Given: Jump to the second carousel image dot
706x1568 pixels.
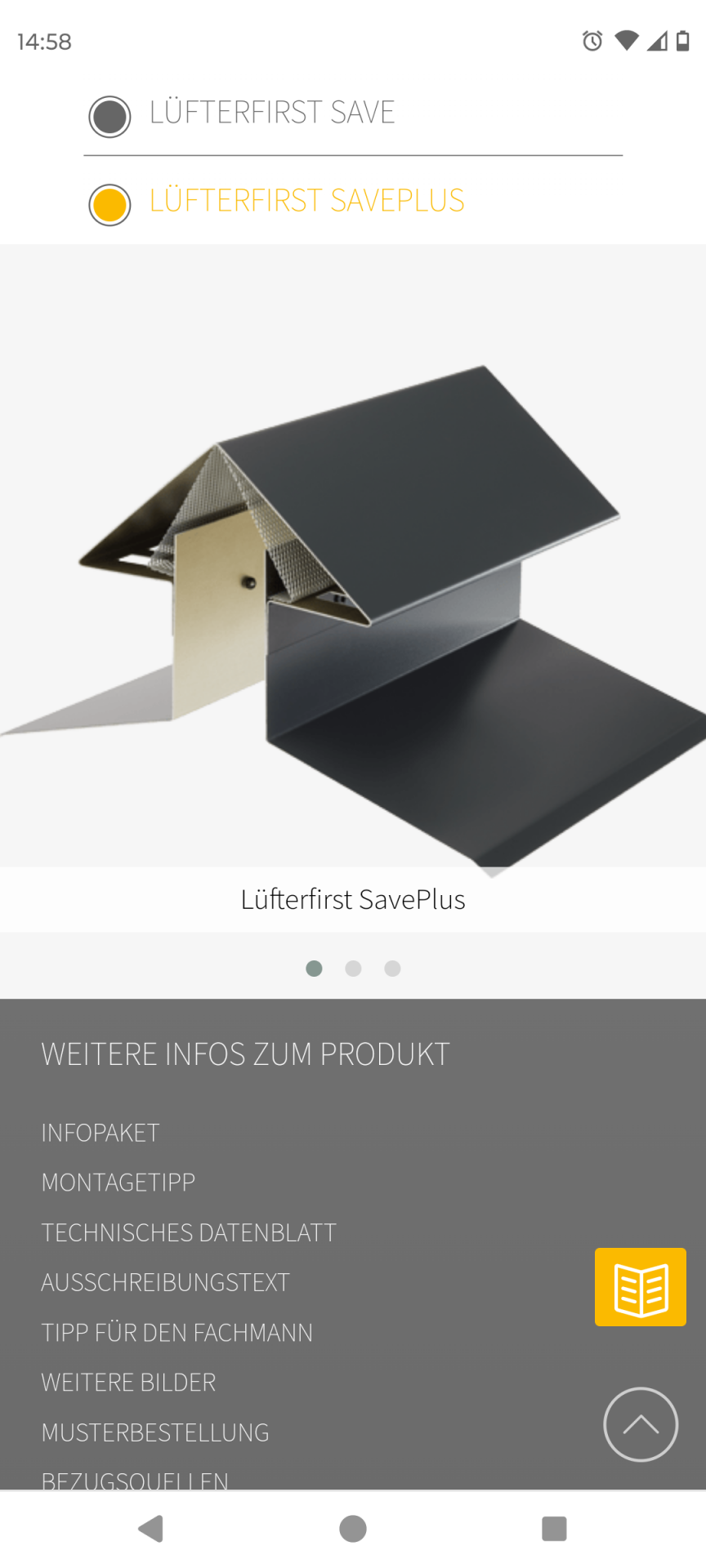Looking at the screenshot, I should [x=353, y=969].
